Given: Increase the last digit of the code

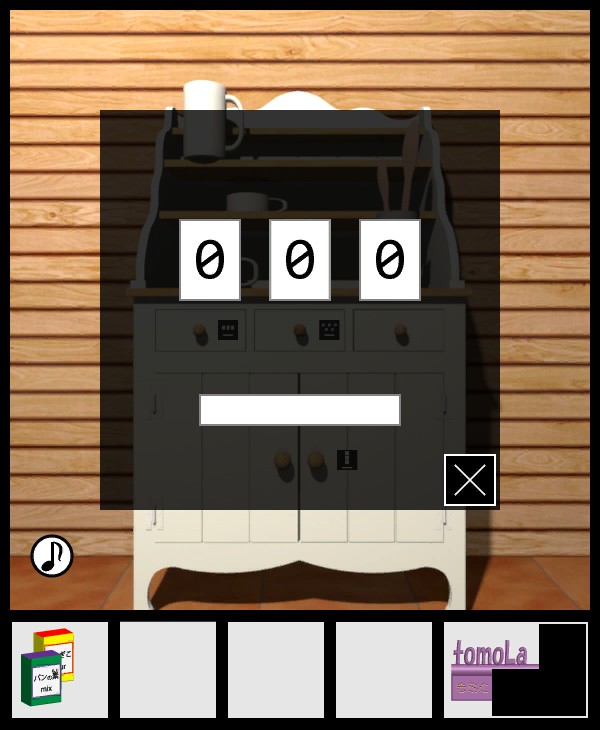Looking at the screenshot, I should (390, 260).
